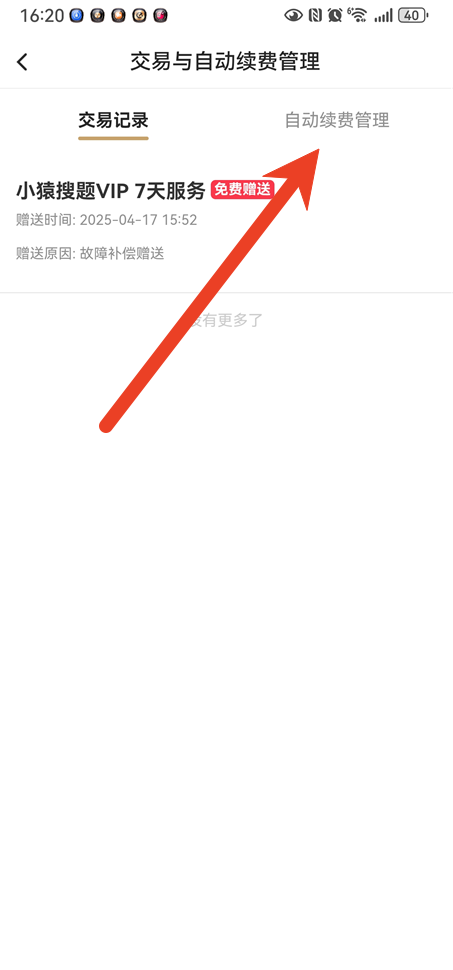Go back with the top-left arrow
Image resolution: width=453 pixels, height=970 pixels.
pos(22,62)
